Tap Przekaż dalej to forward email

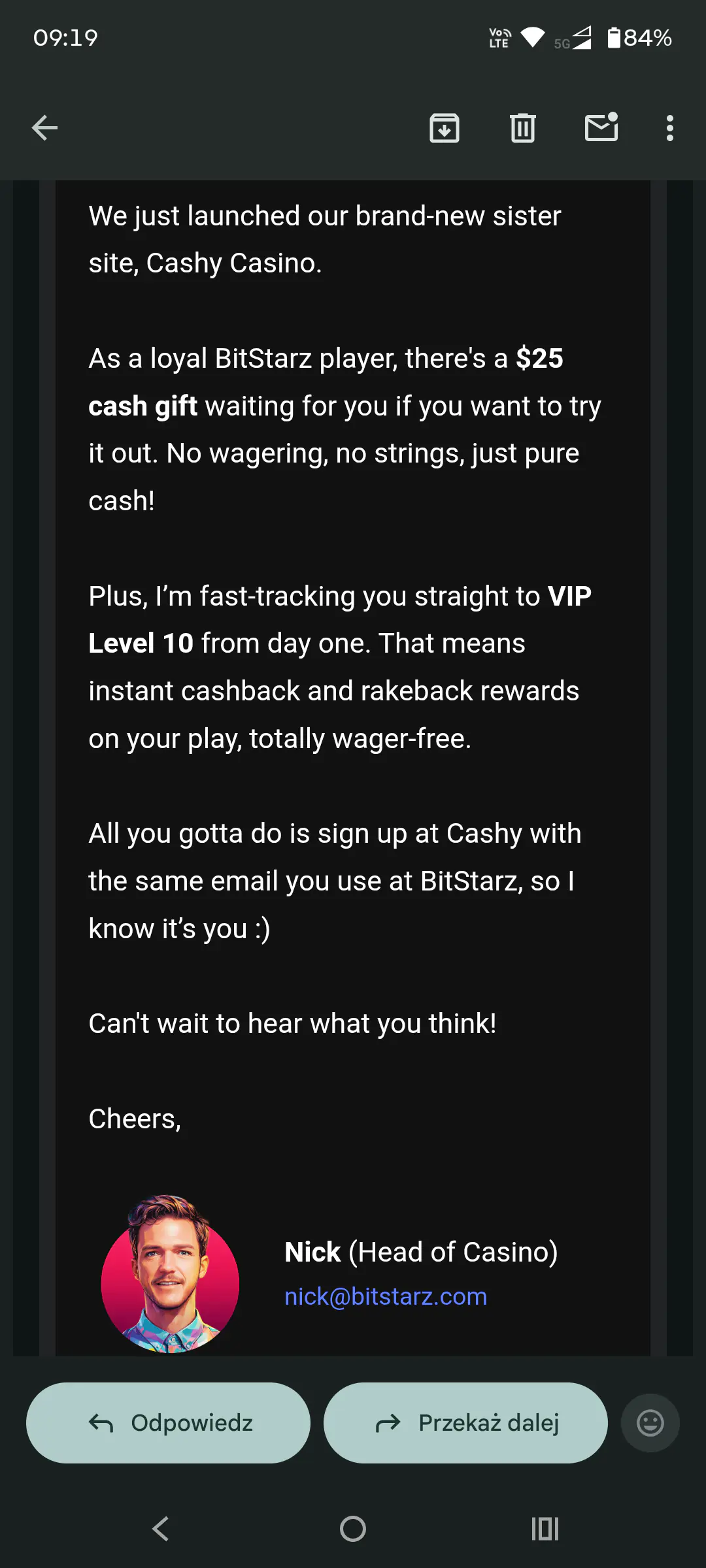(x=465, y=1422)
